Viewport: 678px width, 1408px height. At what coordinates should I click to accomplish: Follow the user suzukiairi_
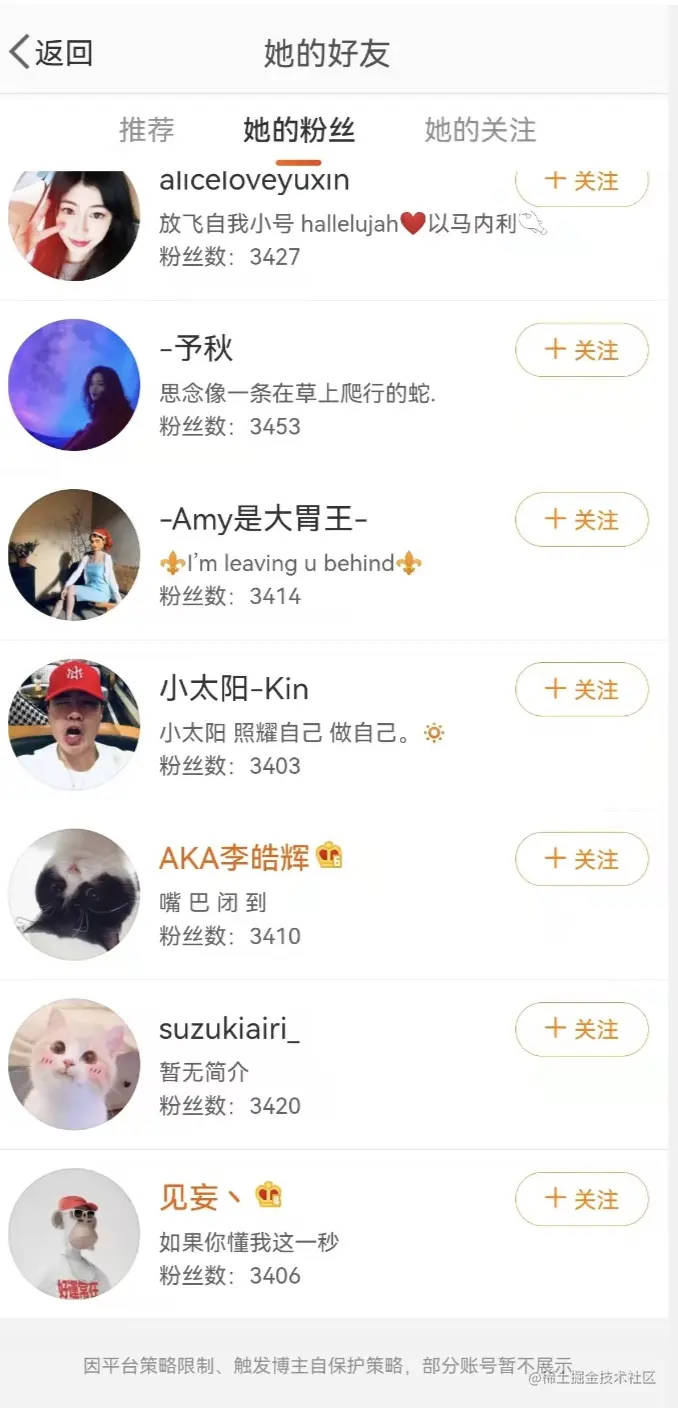tap(581, 1030)
